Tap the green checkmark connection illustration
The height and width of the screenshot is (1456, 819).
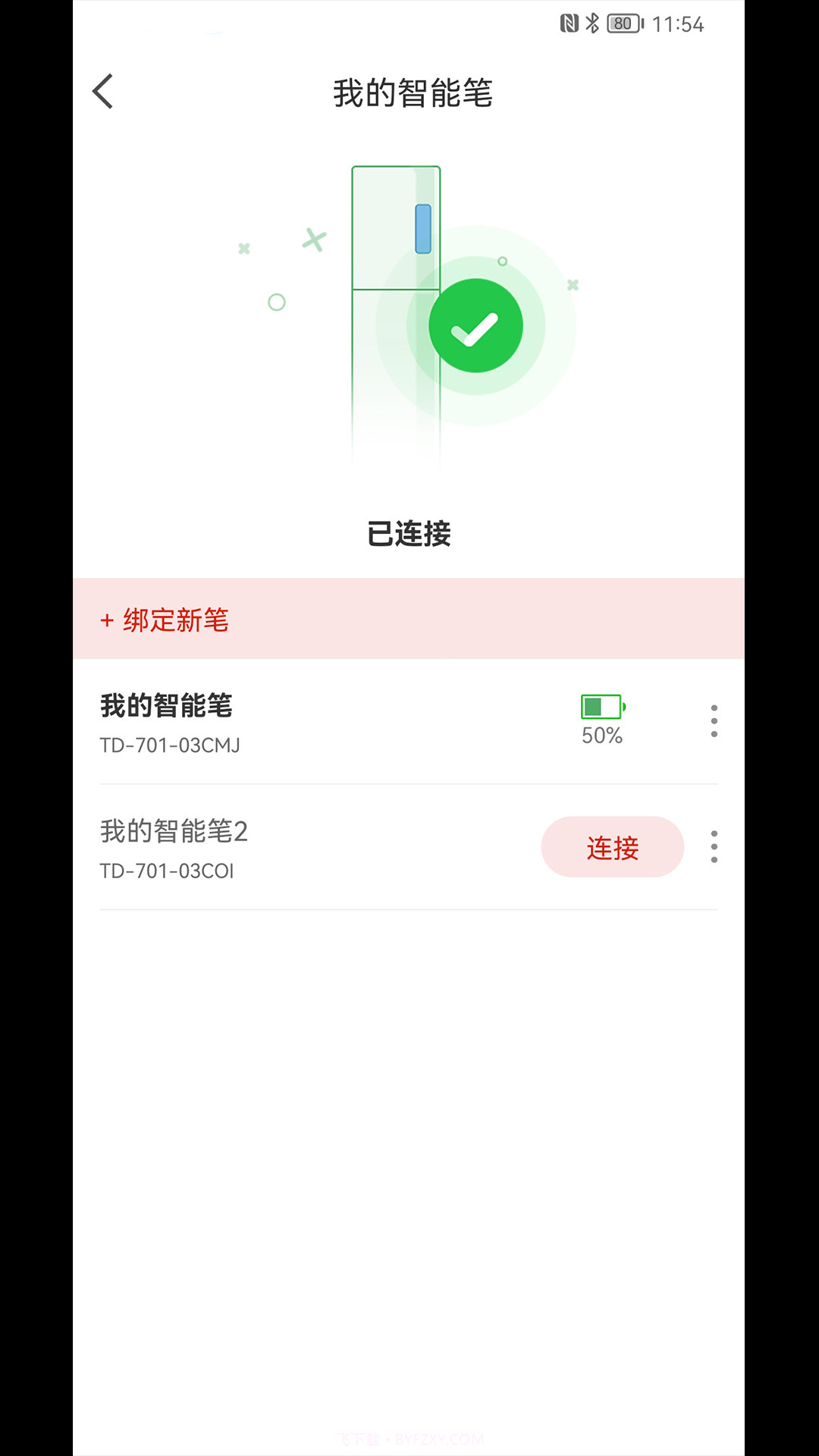point(477,325)
